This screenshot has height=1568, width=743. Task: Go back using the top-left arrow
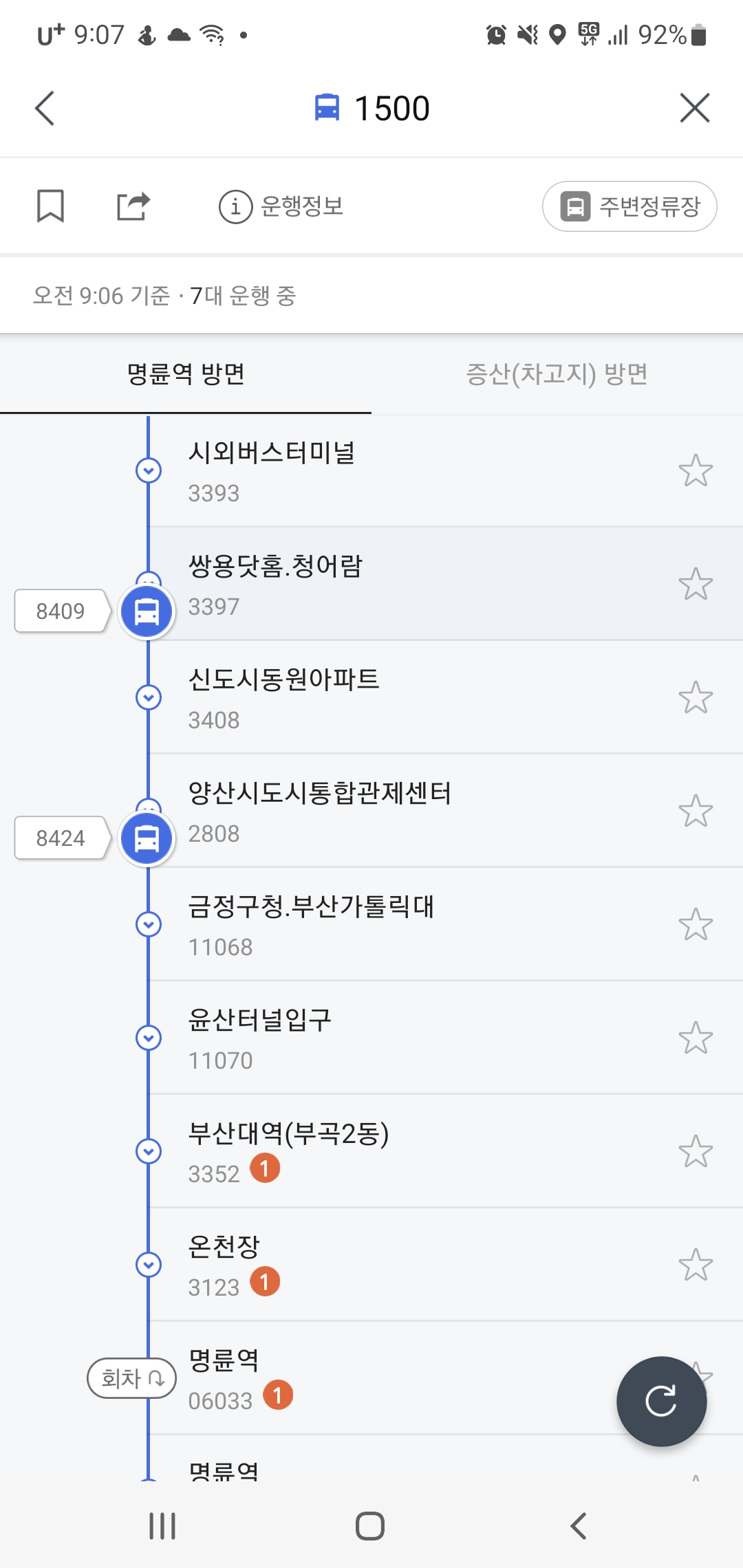point(45,109)
